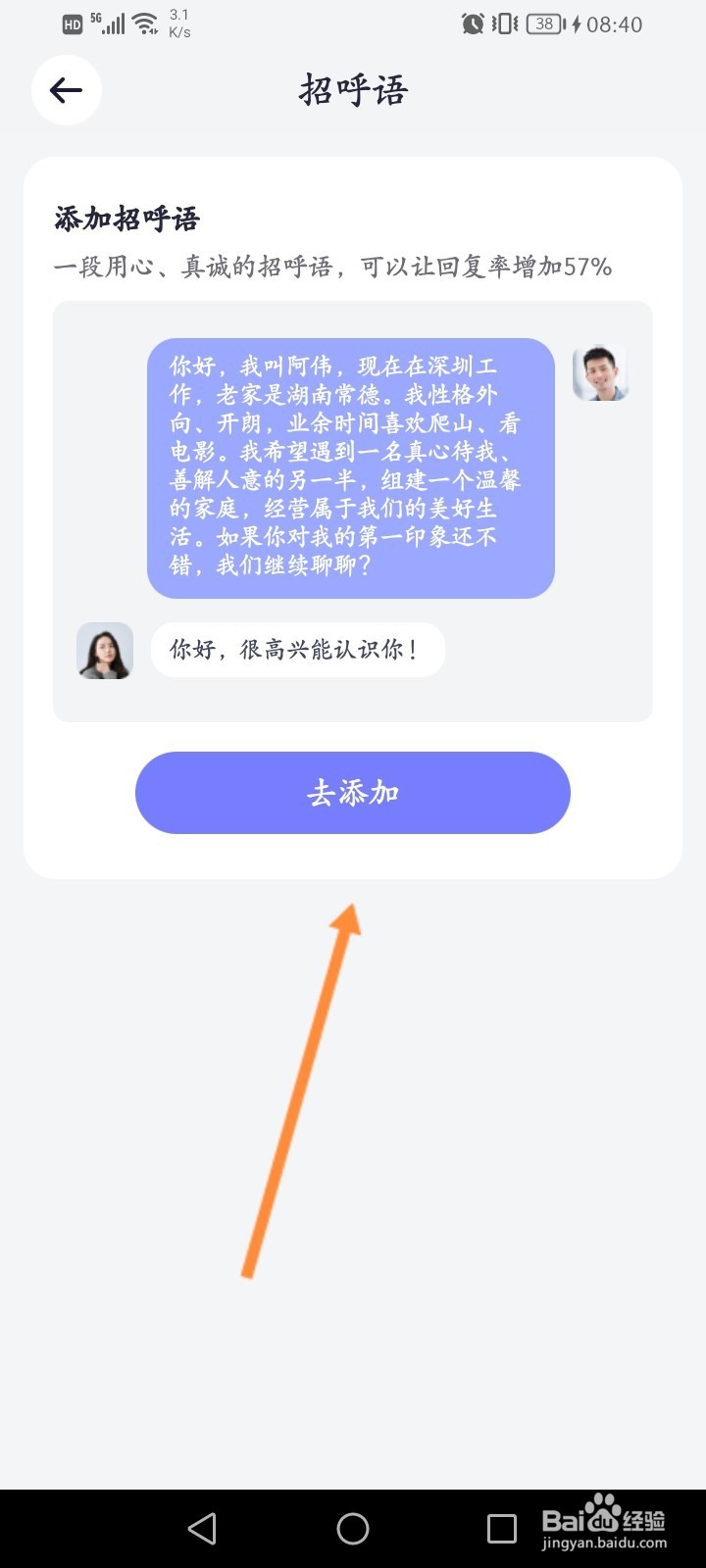Tap the vibrate mode icon in status bar
This screenshot has width=706, height=1568.
click(x=503, y=24)
